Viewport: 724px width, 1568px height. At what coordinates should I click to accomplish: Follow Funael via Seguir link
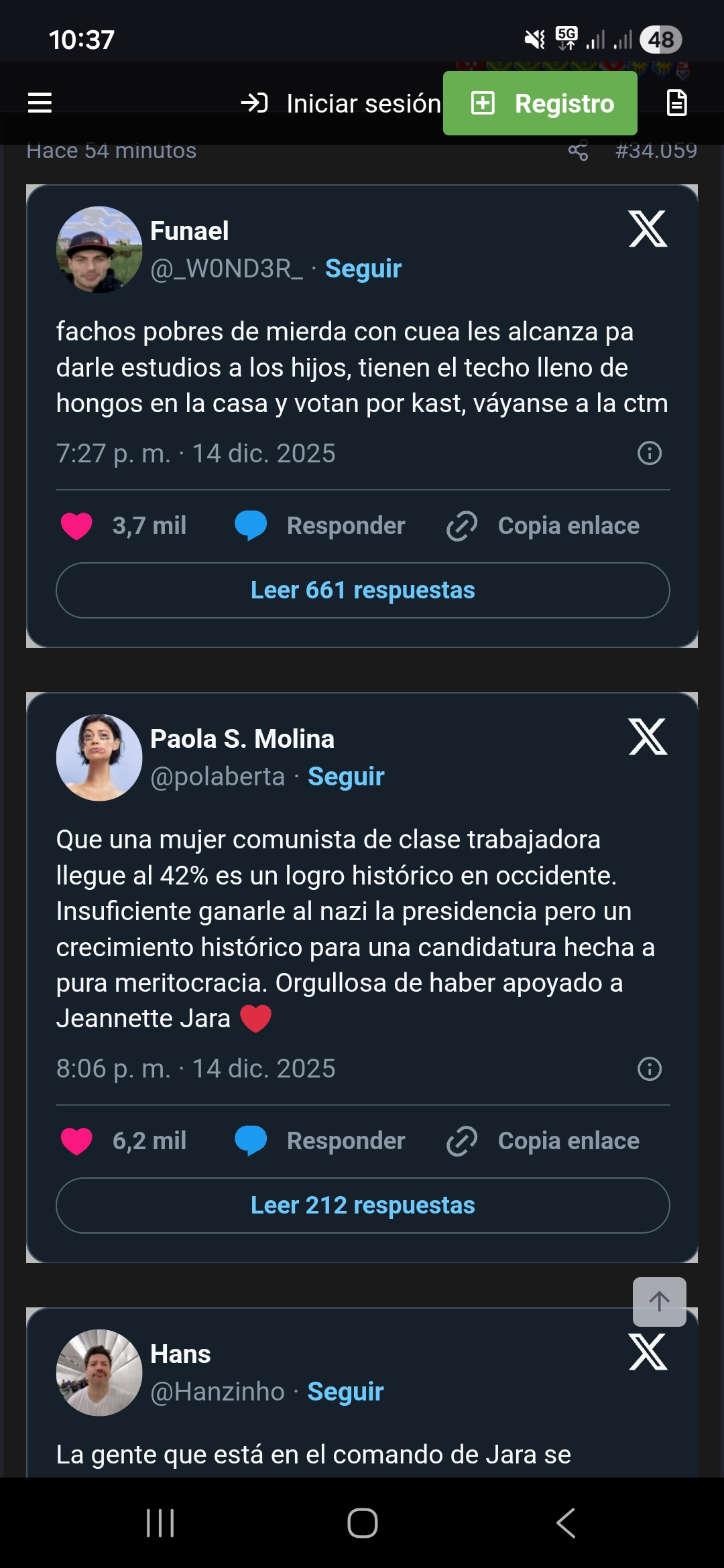pos(363,269)
